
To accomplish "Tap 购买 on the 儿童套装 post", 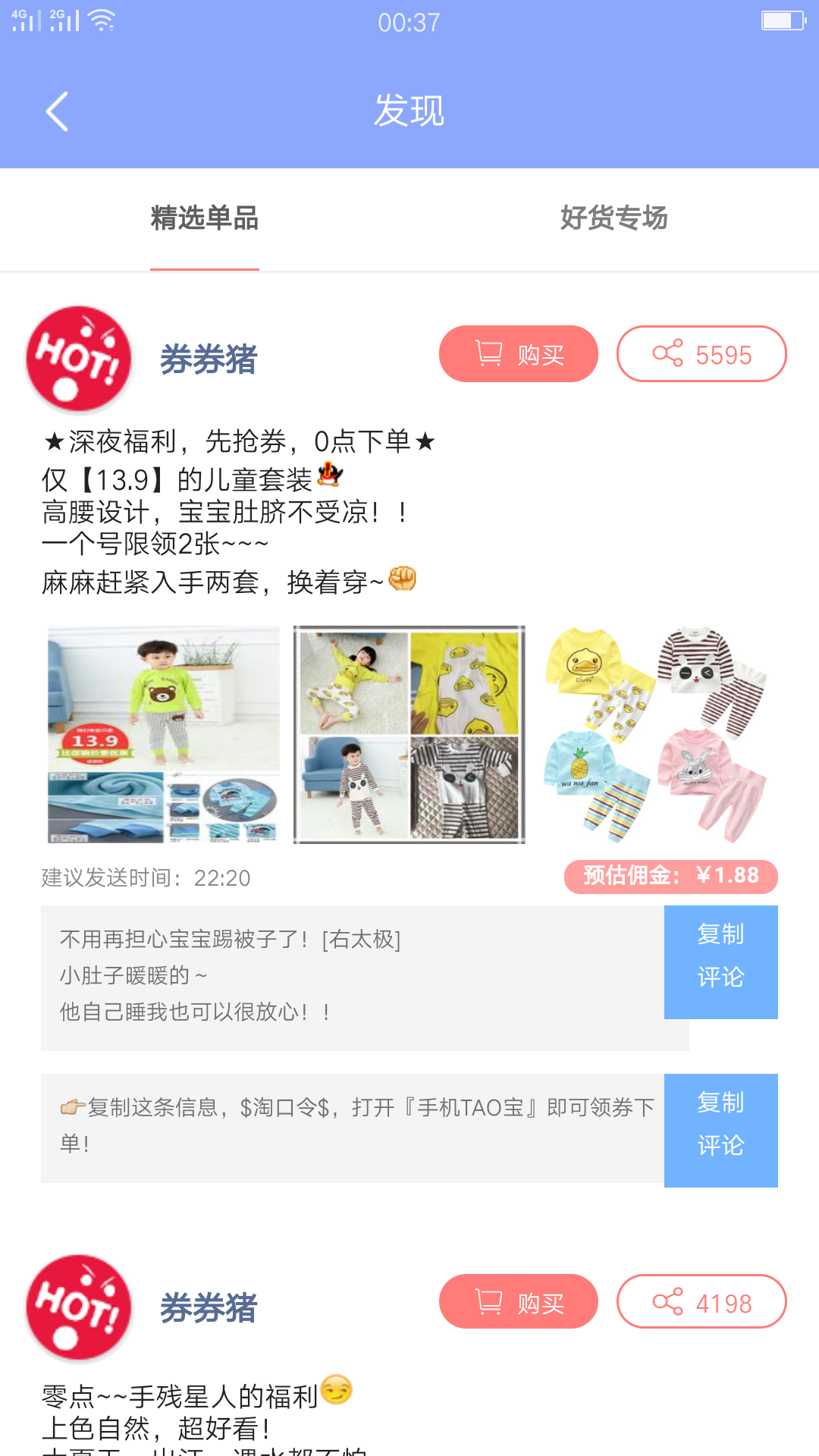I will click(x=519, y=354).
